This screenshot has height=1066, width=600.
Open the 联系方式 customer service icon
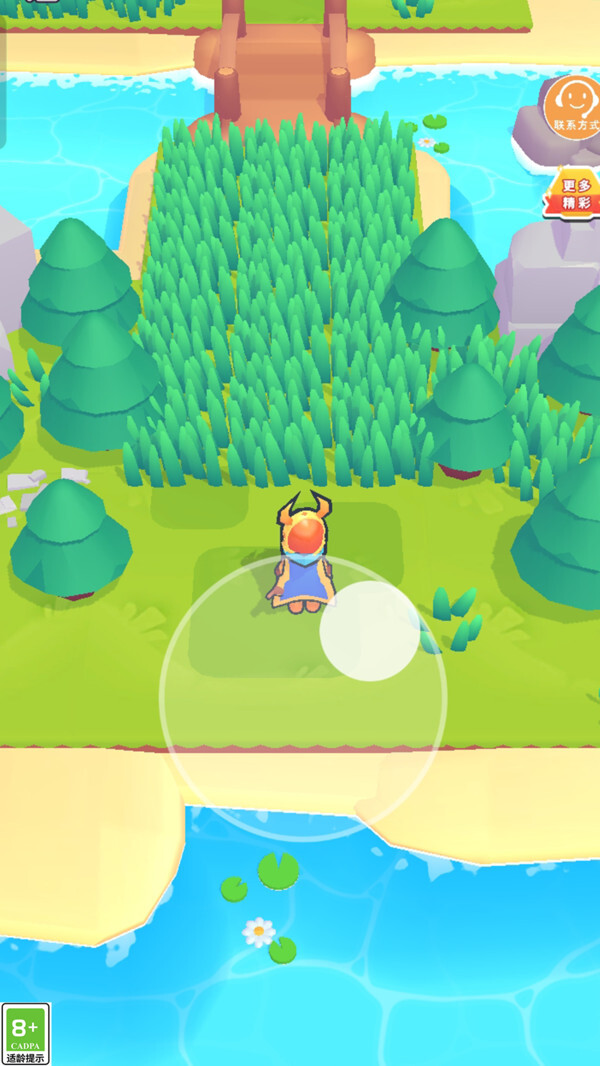[x=572, y=106]
